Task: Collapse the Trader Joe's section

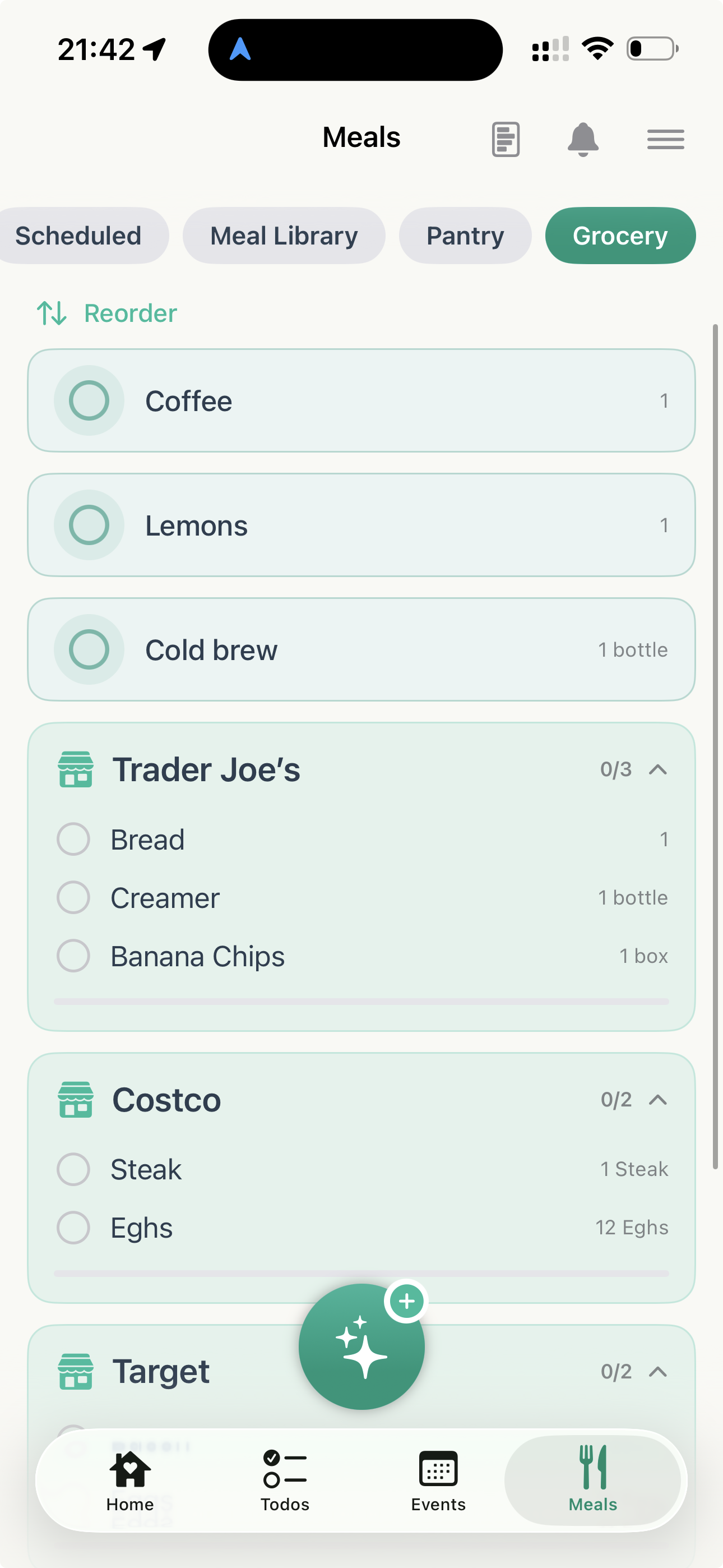Action: tap(658, 769)
